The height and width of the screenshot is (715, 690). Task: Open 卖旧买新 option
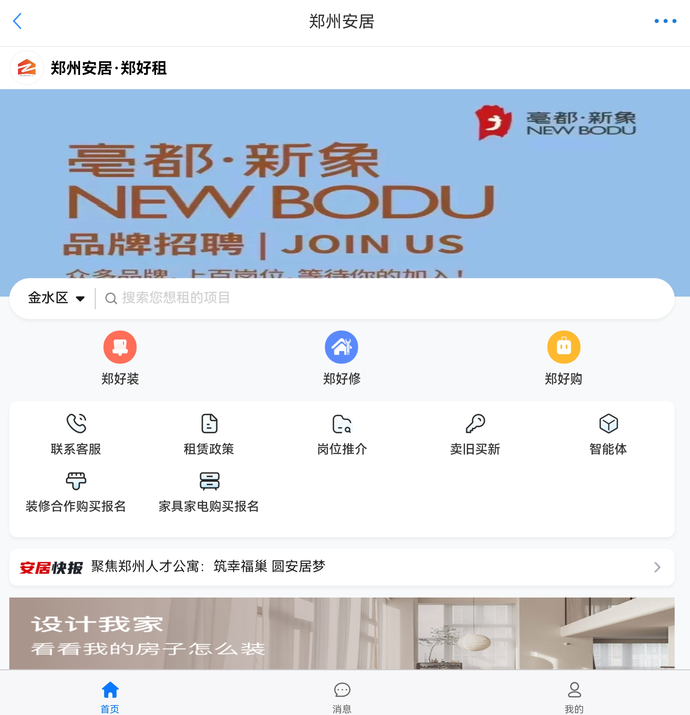475,435
